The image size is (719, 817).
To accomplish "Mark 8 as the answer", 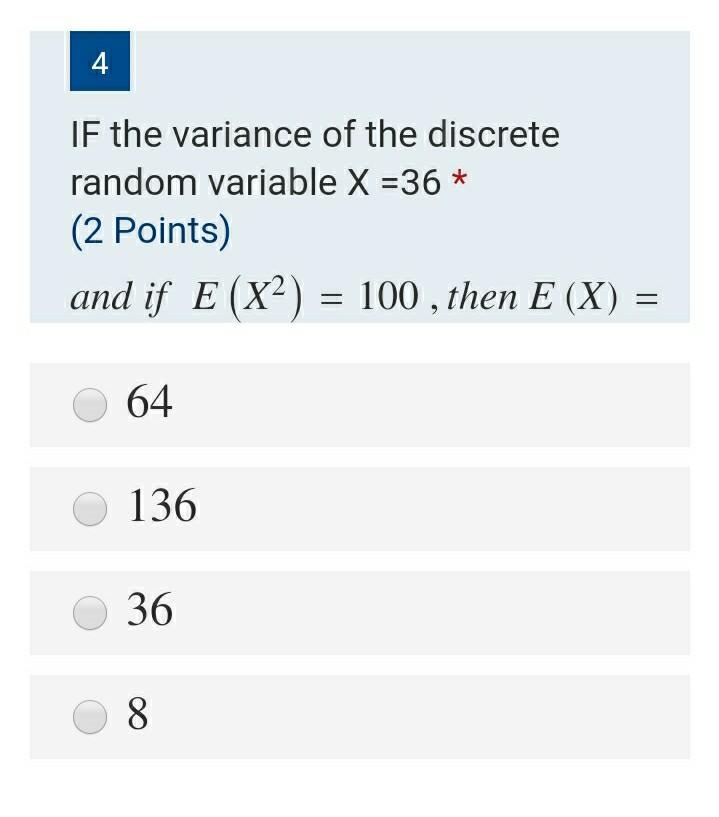I will (x=90, y=717).
